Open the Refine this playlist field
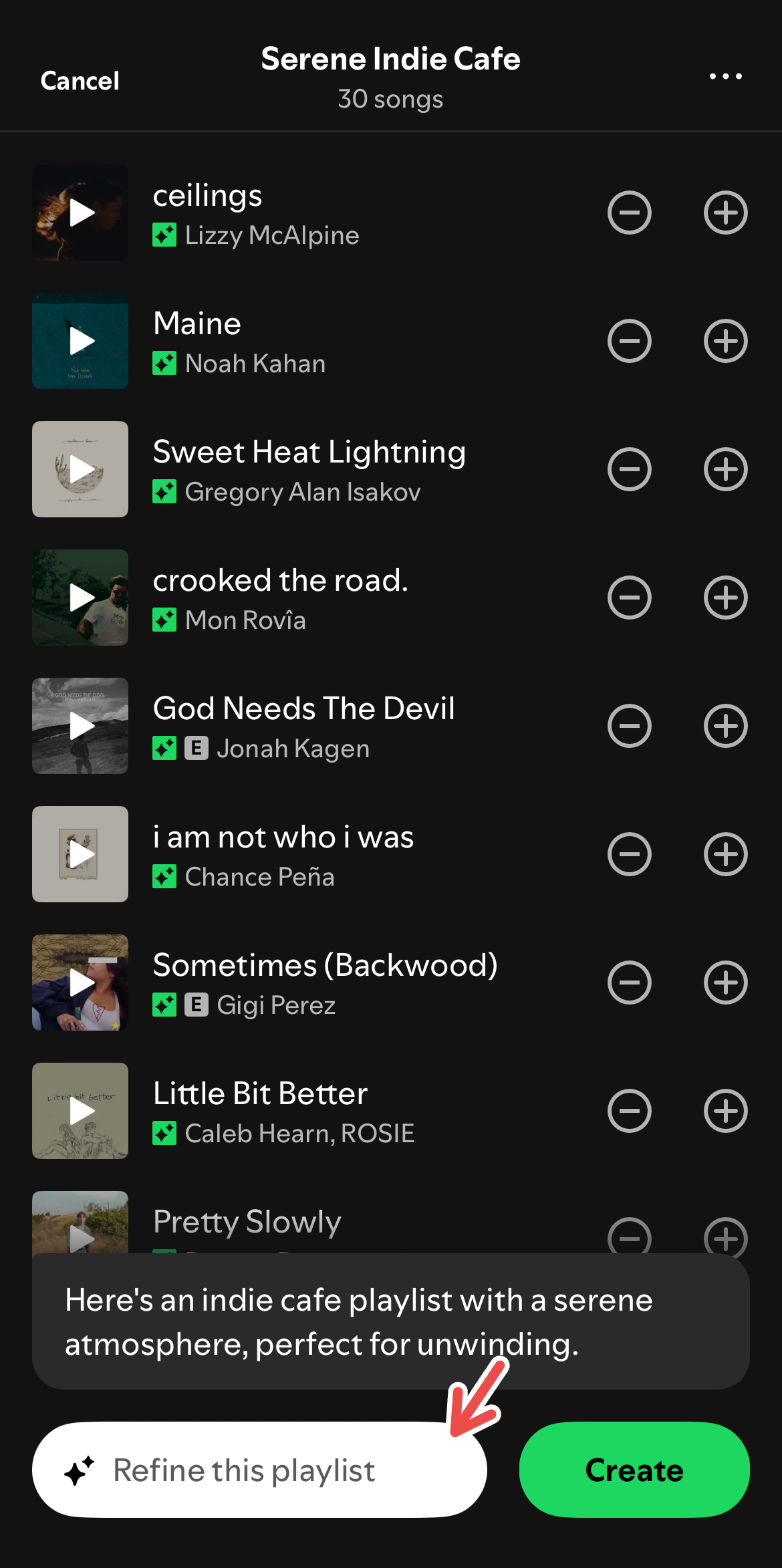Image resolution: width=782 pixels, height=1568 pixels. click(x=259, y=1470)
